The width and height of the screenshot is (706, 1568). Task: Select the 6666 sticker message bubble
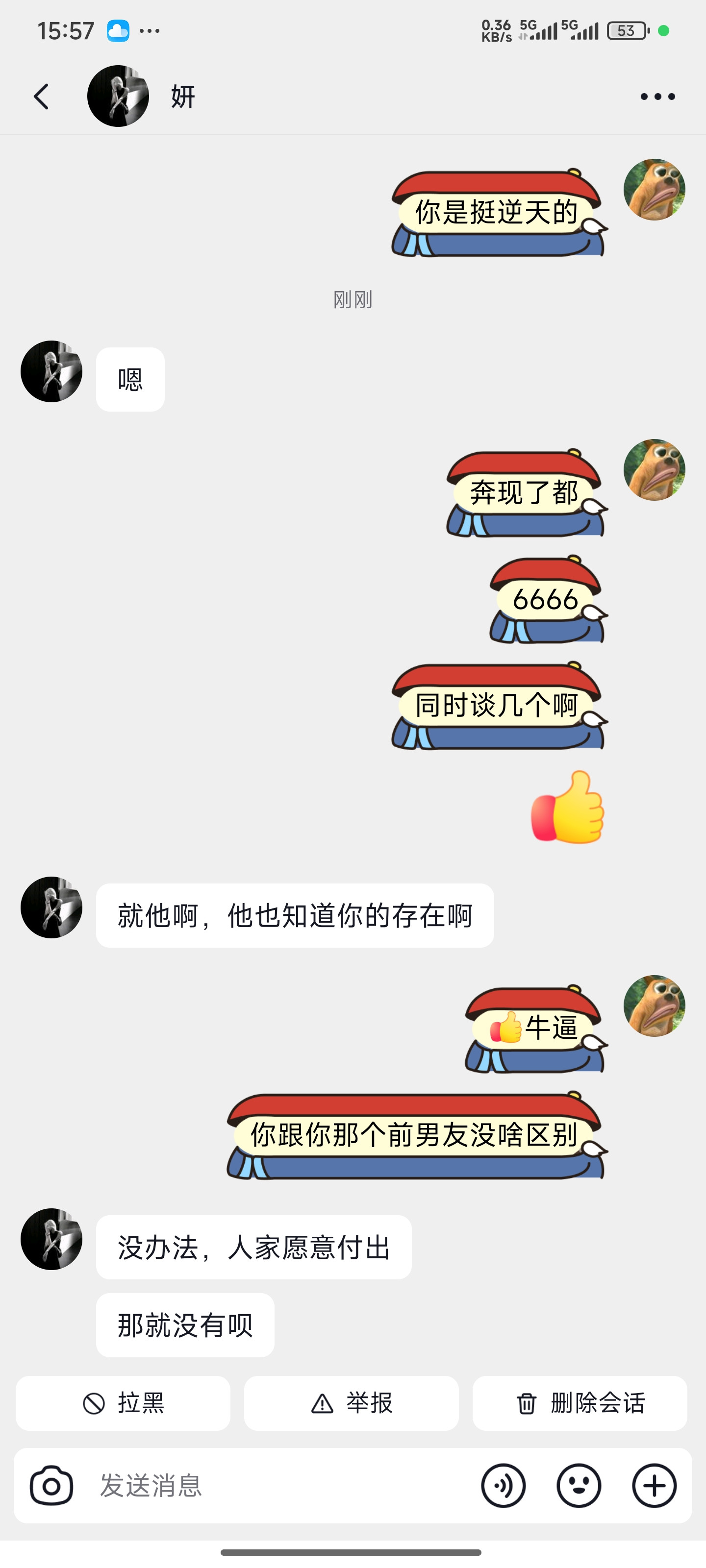(x=545, y=600)
